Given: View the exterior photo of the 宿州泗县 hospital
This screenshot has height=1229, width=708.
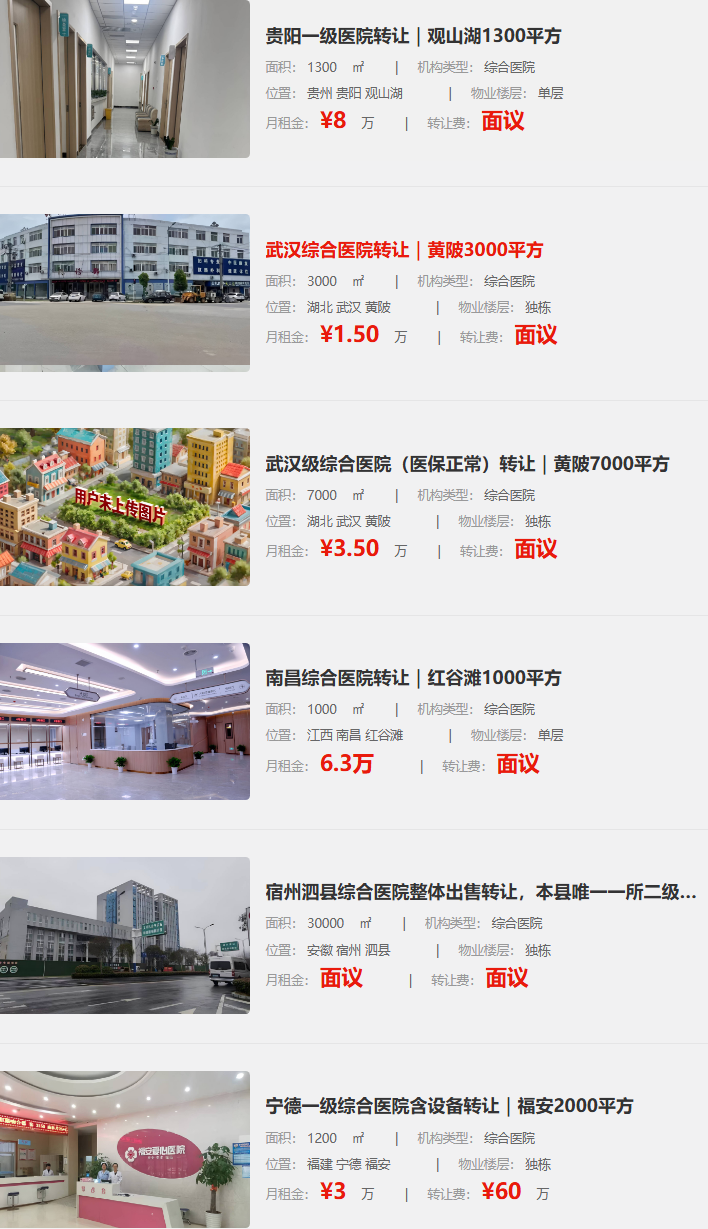Looking at the screenshot, I should pos(124,935).
